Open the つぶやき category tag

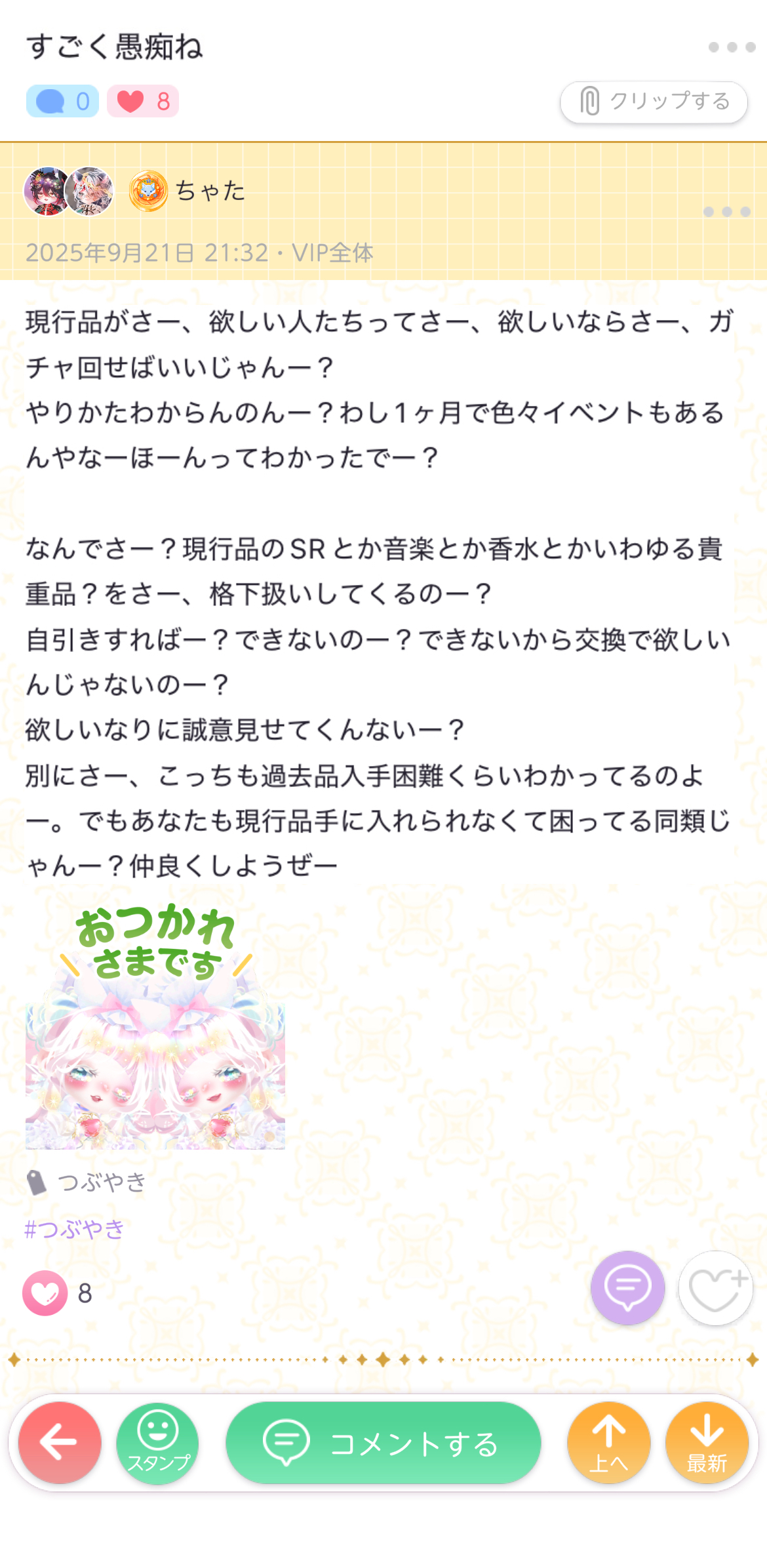(x=101, y=1182)
